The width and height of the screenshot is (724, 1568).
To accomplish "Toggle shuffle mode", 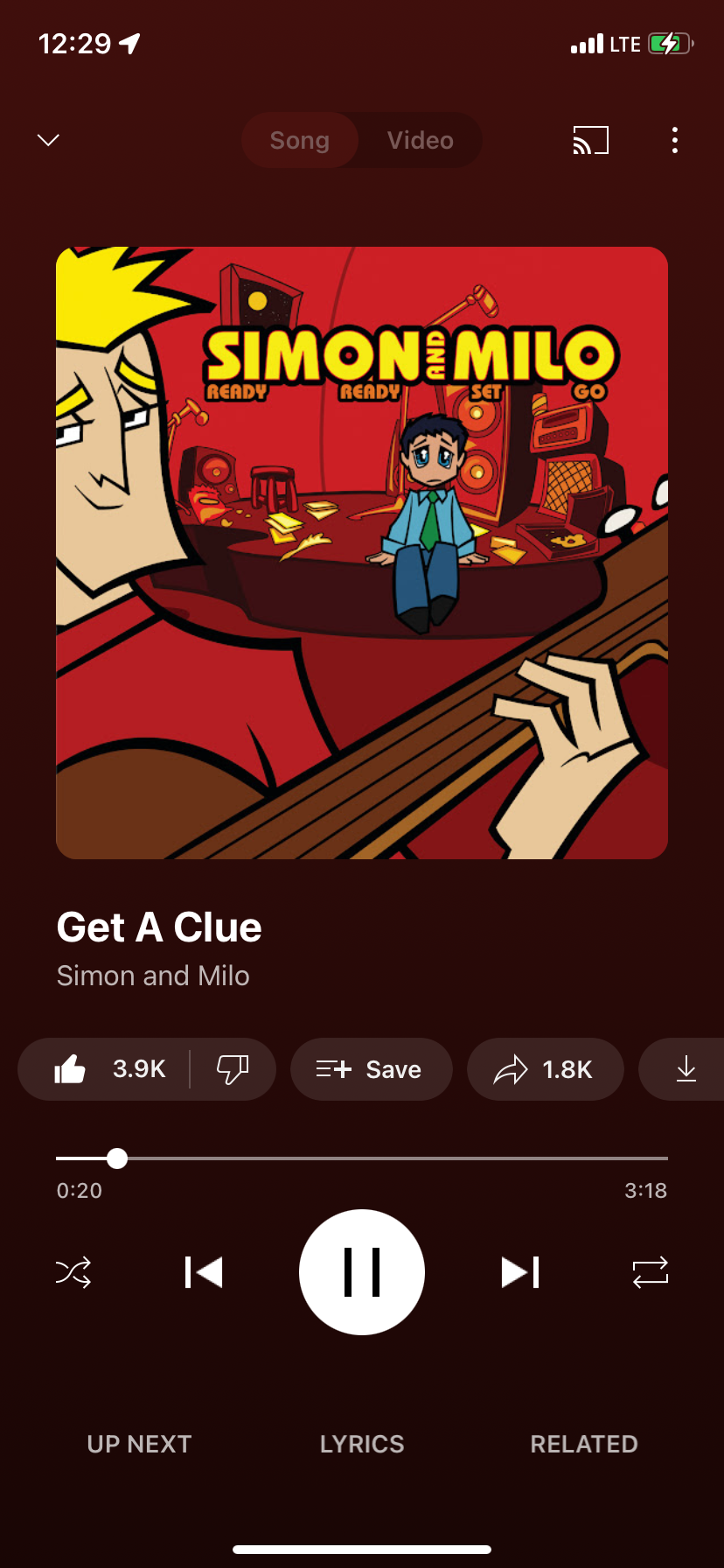I will tap(73, 1272).
